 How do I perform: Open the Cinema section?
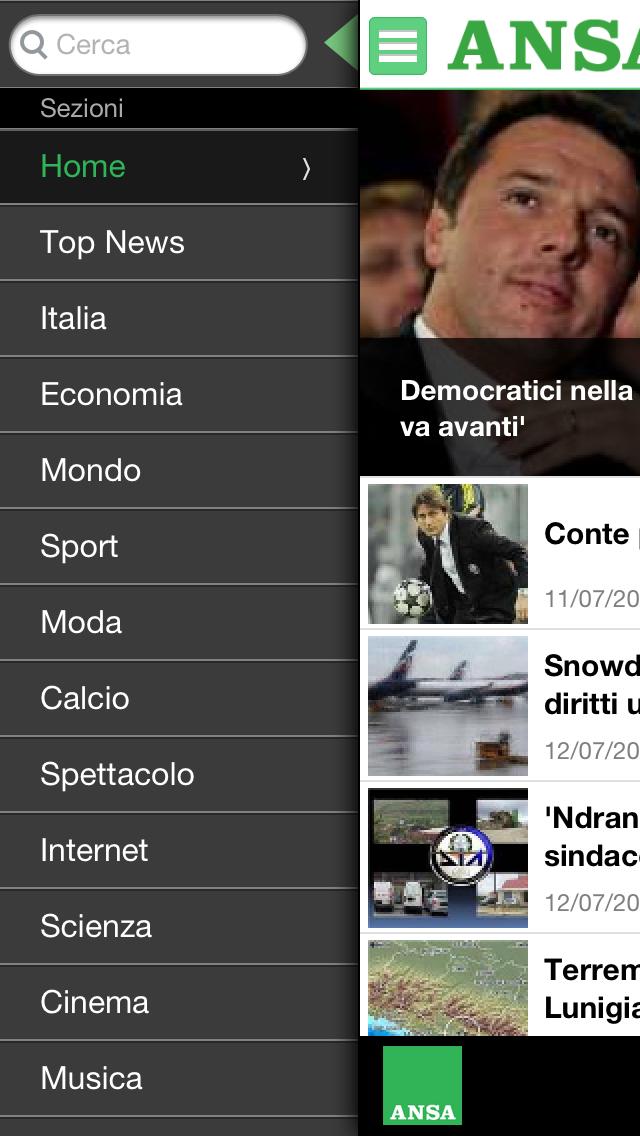178,1003
